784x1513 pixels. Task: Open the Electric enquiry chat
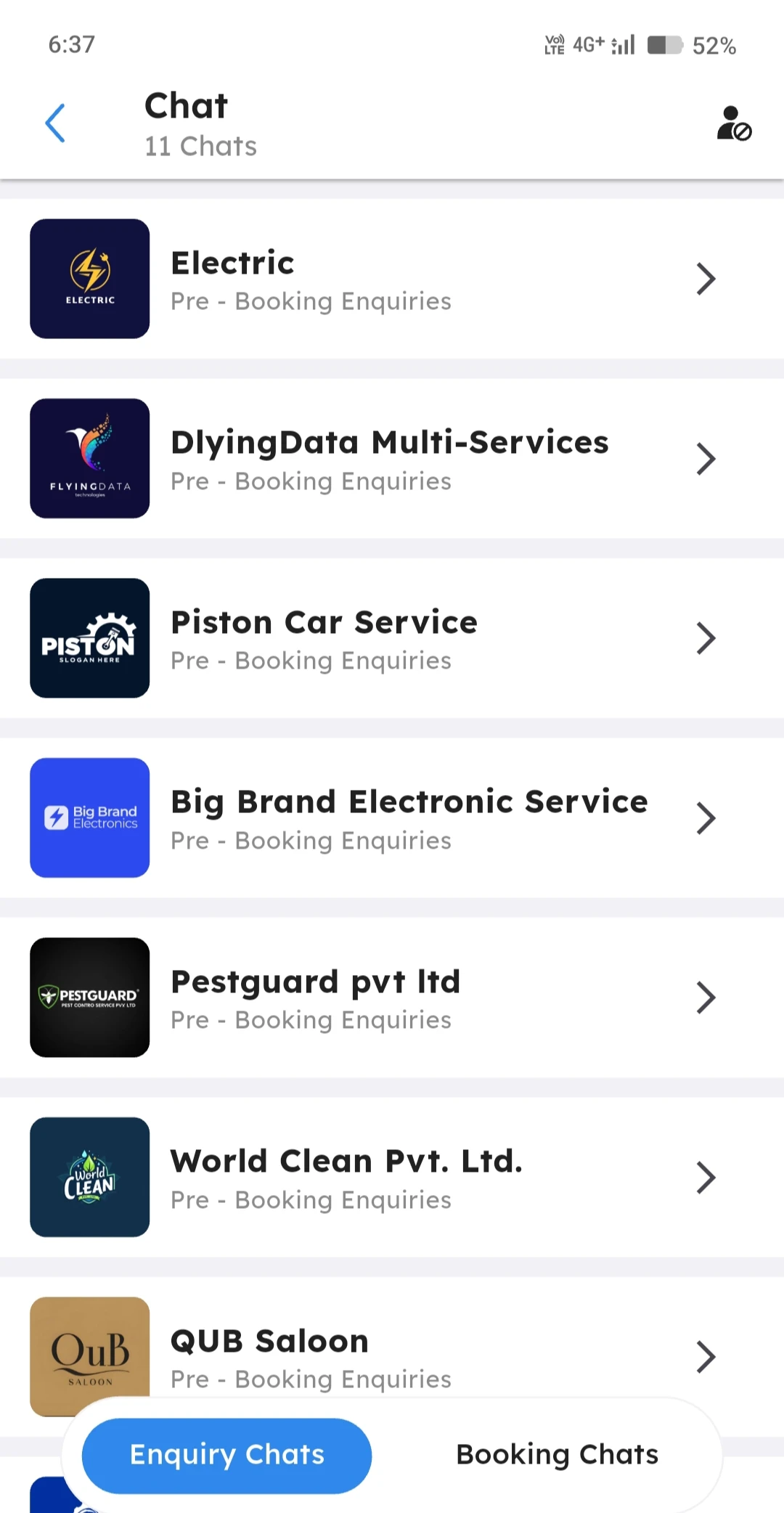(x=392, y=280)
